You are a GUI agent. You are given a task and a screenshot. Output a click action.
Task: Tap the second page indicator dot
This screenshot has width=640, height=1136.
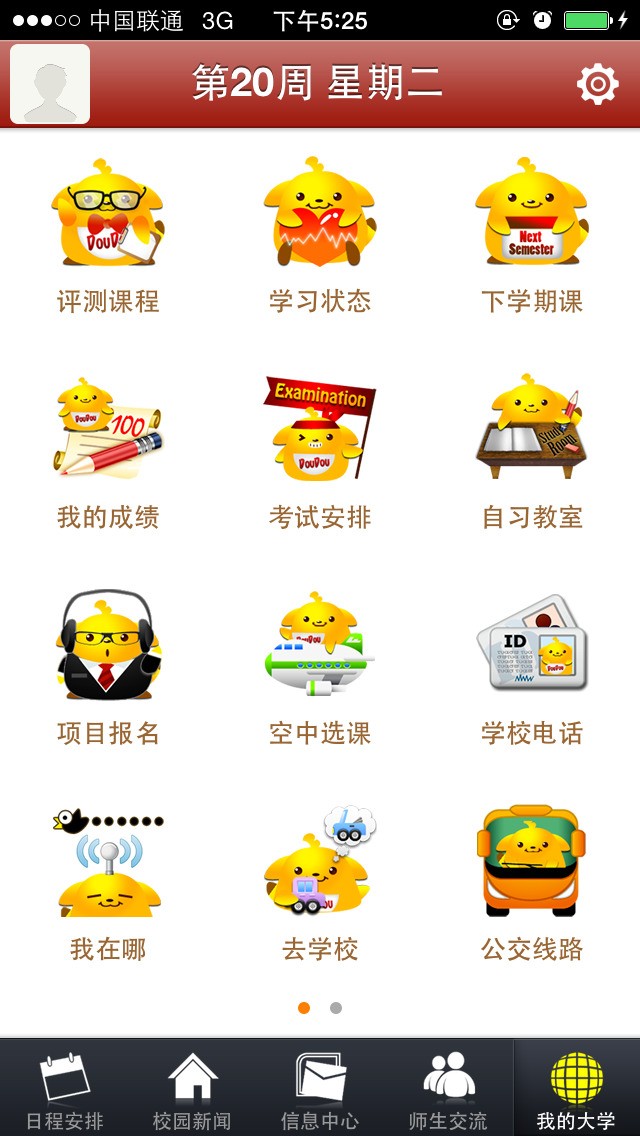(x=336, y=1008)
